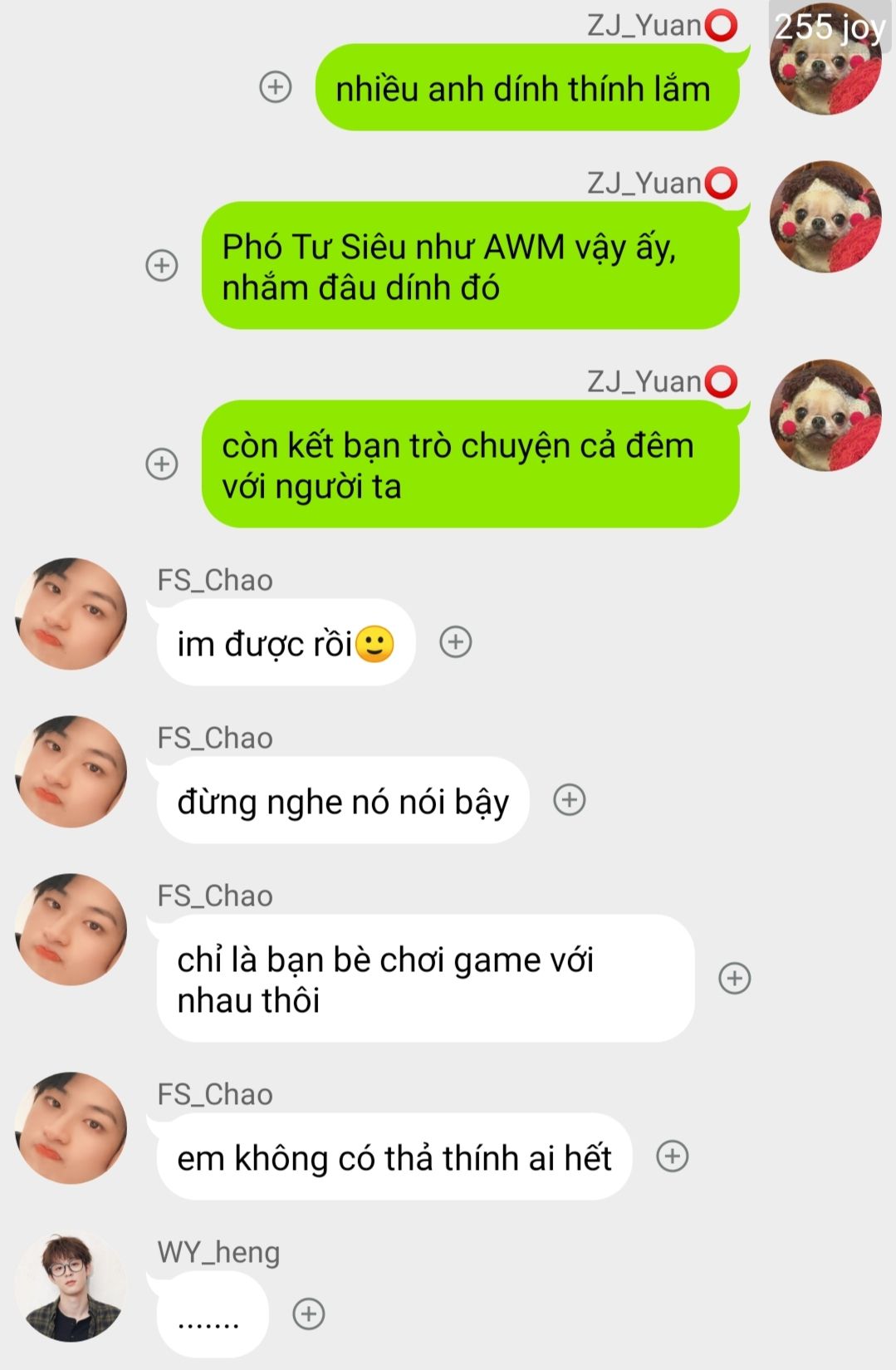Image resolution: width=896 pixels, height=1370 pixels.
Task: Tap plus icon next to WY_heng's dots message
Action: [309, 1314]
